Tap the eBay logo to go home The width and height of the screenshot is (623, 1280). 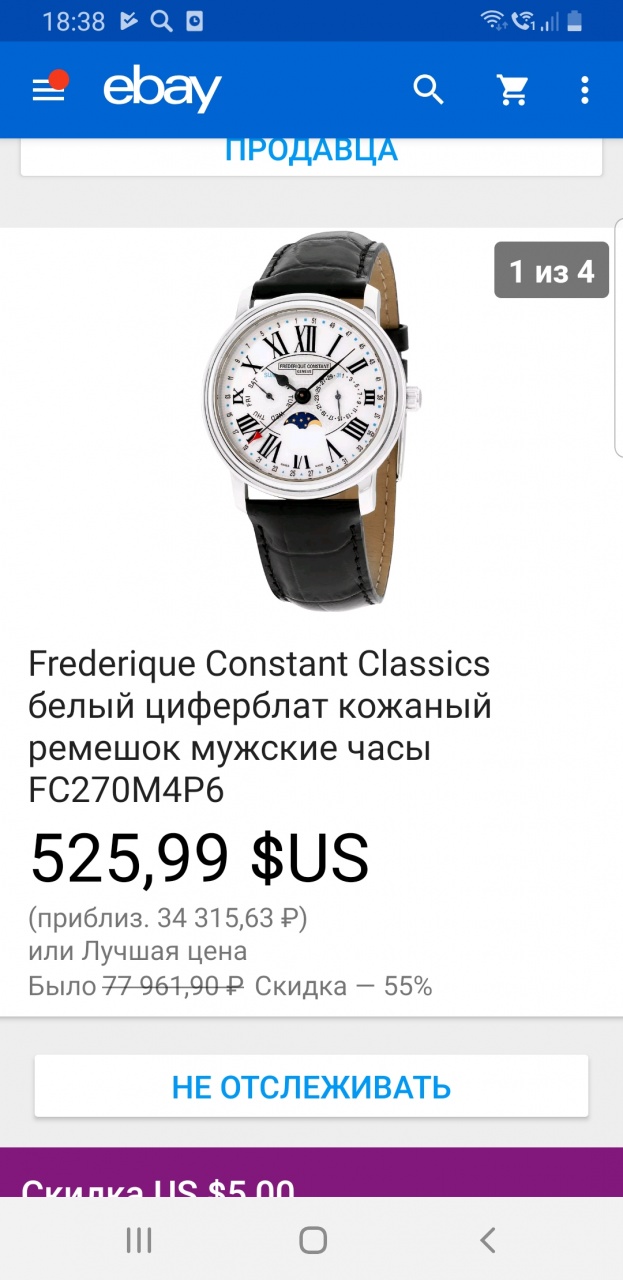(x=162, y=91)
